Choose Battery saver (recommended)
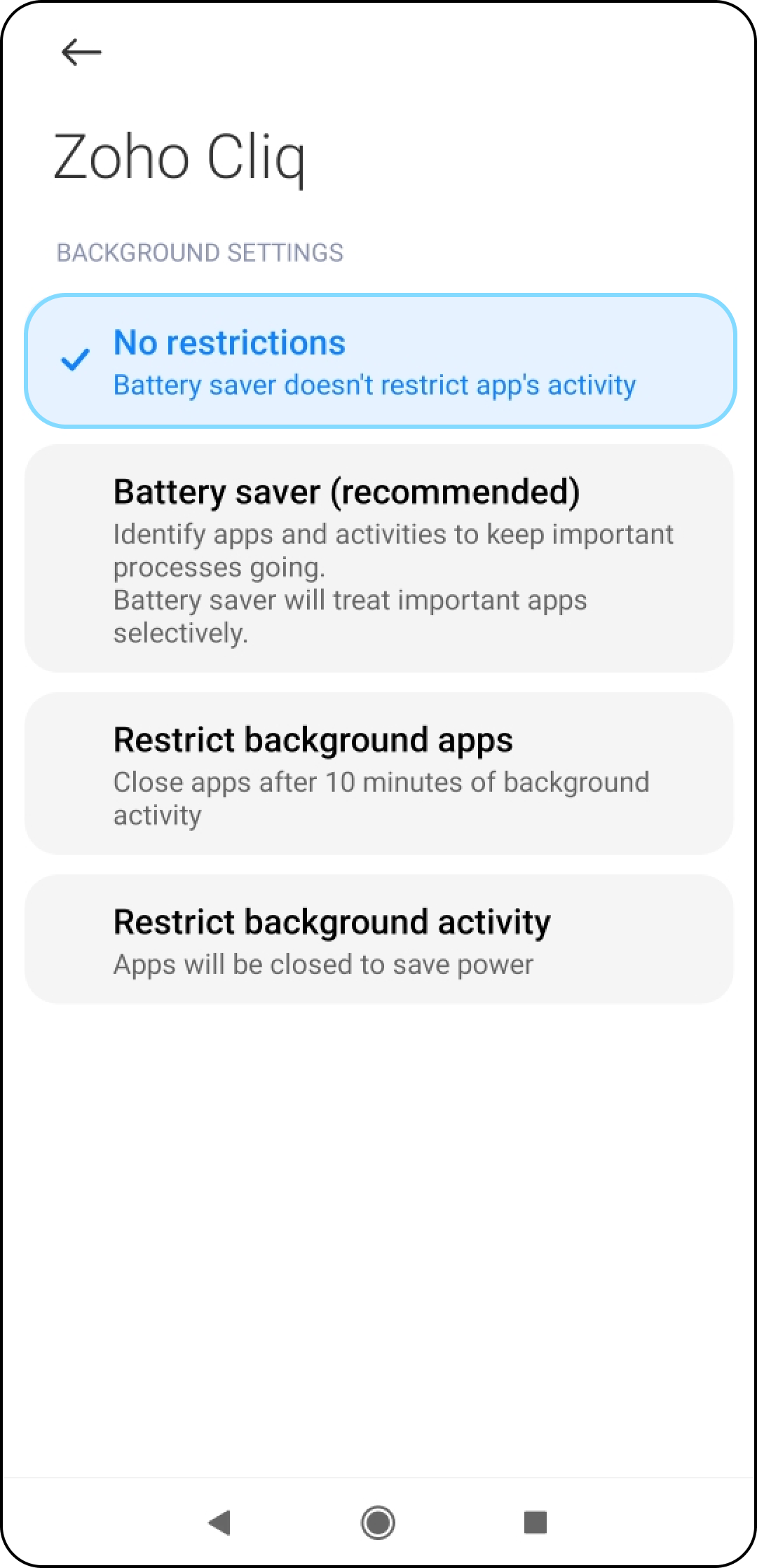The width and height of the screenshot is (757, 1568). pos(379,558)
